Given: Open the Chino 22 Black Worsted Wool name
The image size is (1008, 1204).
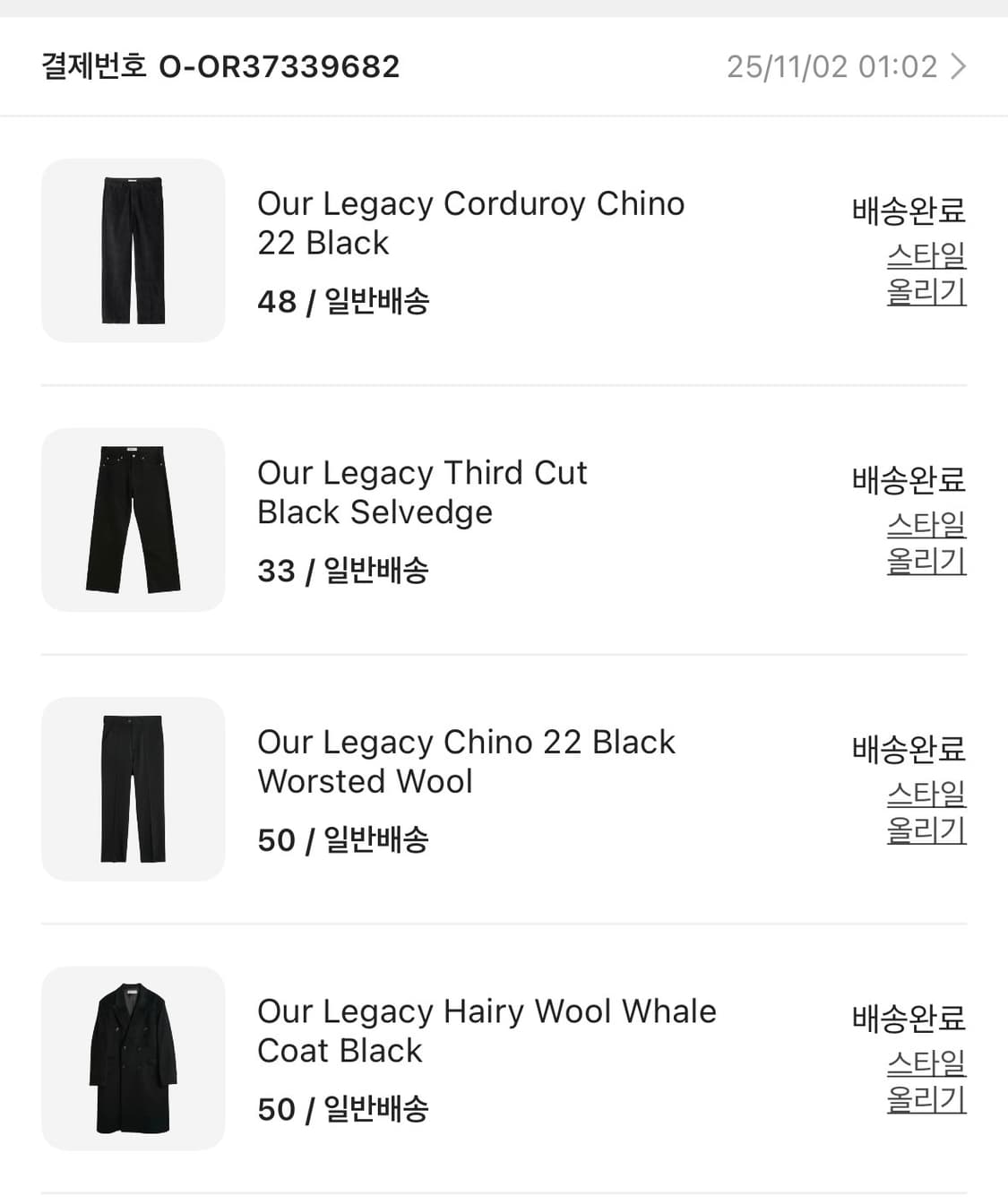Looking at the screenshot, I should coord(466,761).
